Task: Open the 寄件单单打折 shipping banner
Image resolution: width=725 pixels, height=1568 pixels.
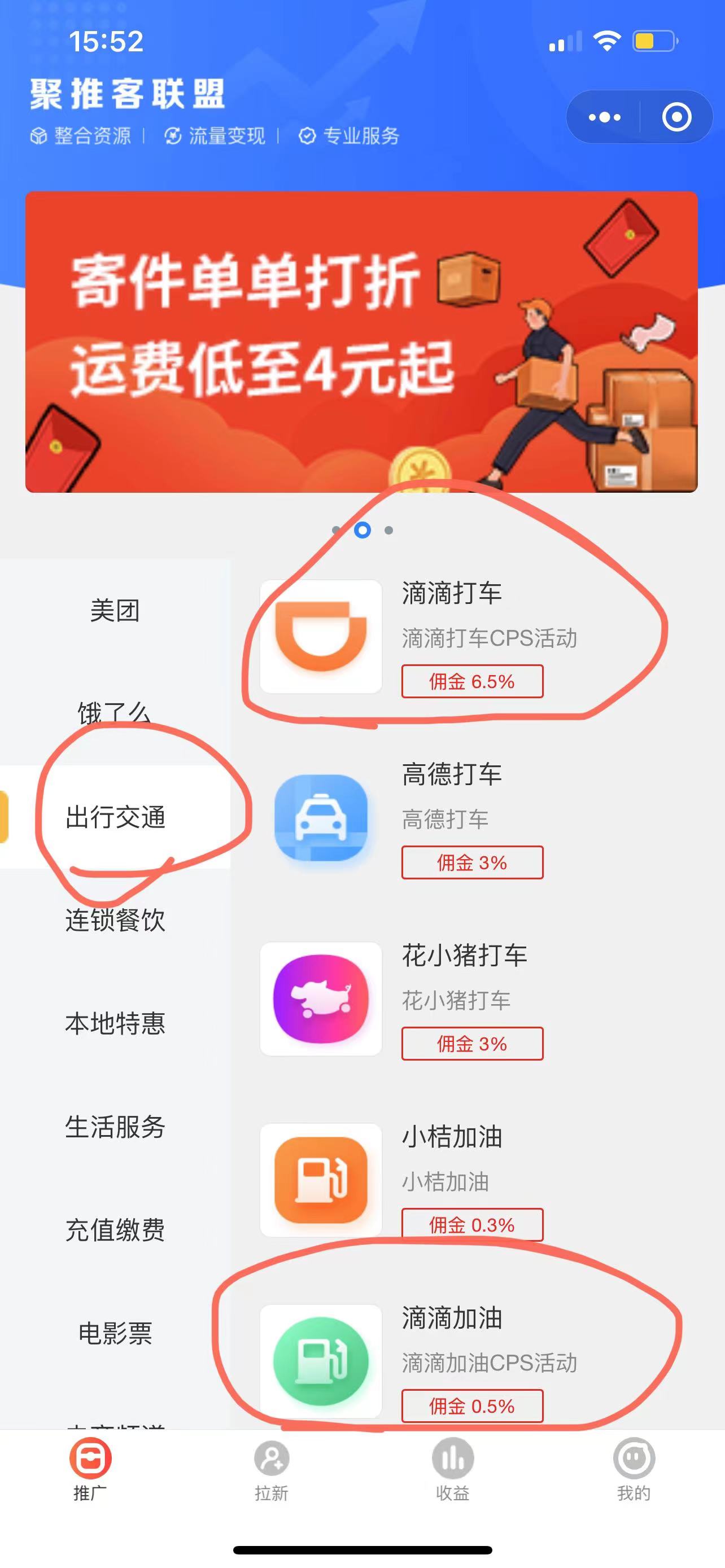Action: pyautogui.click(x=361, y=341)
